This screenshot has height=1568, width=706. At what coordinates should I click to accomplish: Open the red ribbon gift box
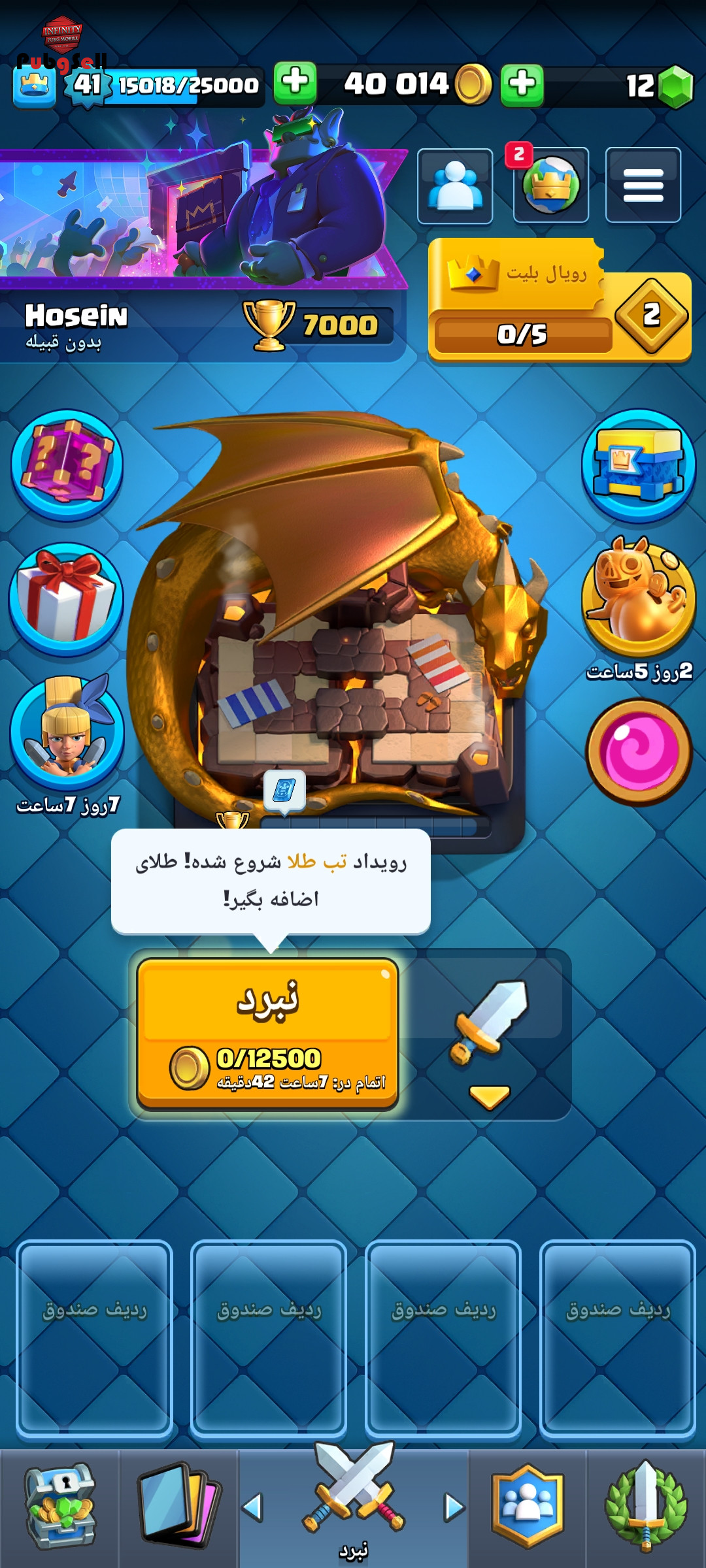pyautogui.click(x=67, y=598)
